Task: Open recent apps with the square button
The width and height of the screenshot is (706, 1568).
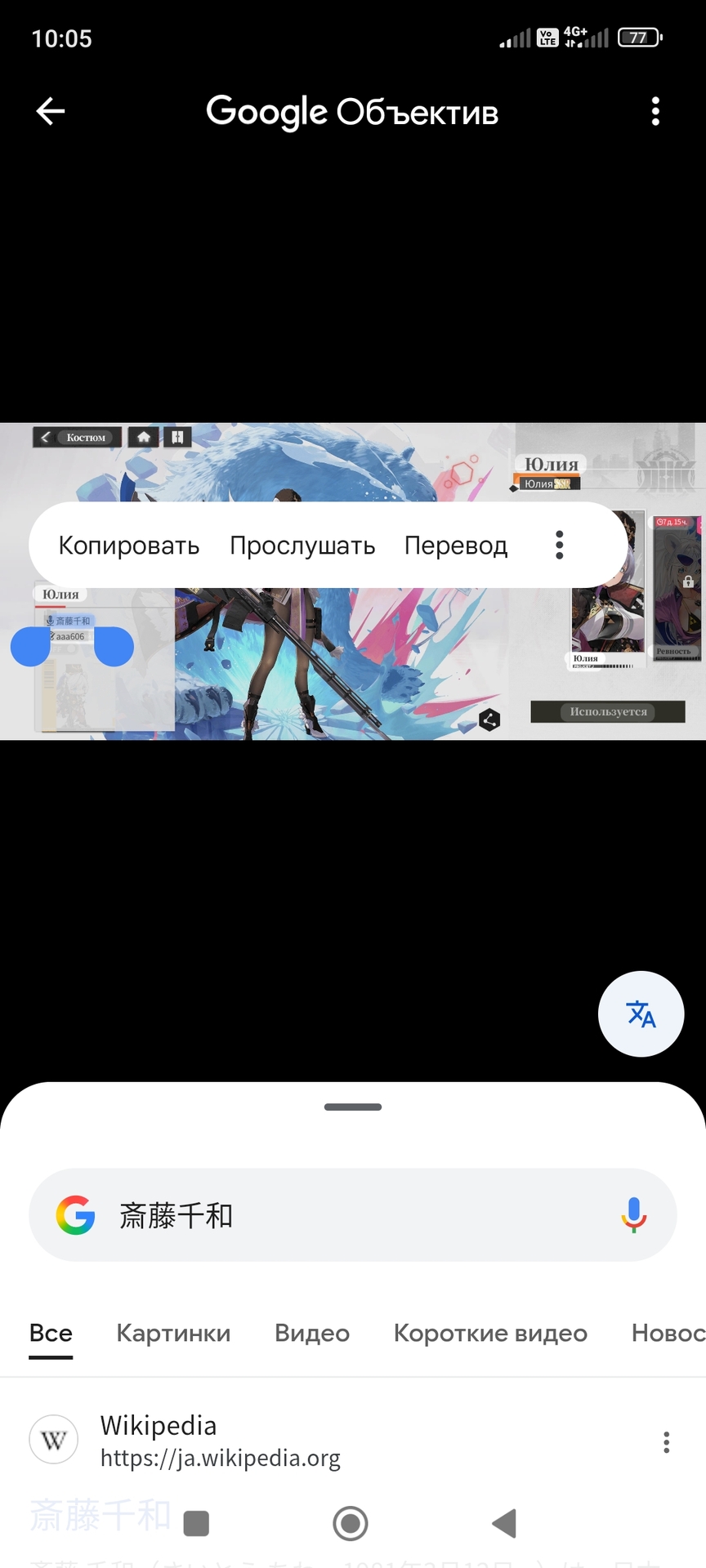Action: tap(196, 1524)
